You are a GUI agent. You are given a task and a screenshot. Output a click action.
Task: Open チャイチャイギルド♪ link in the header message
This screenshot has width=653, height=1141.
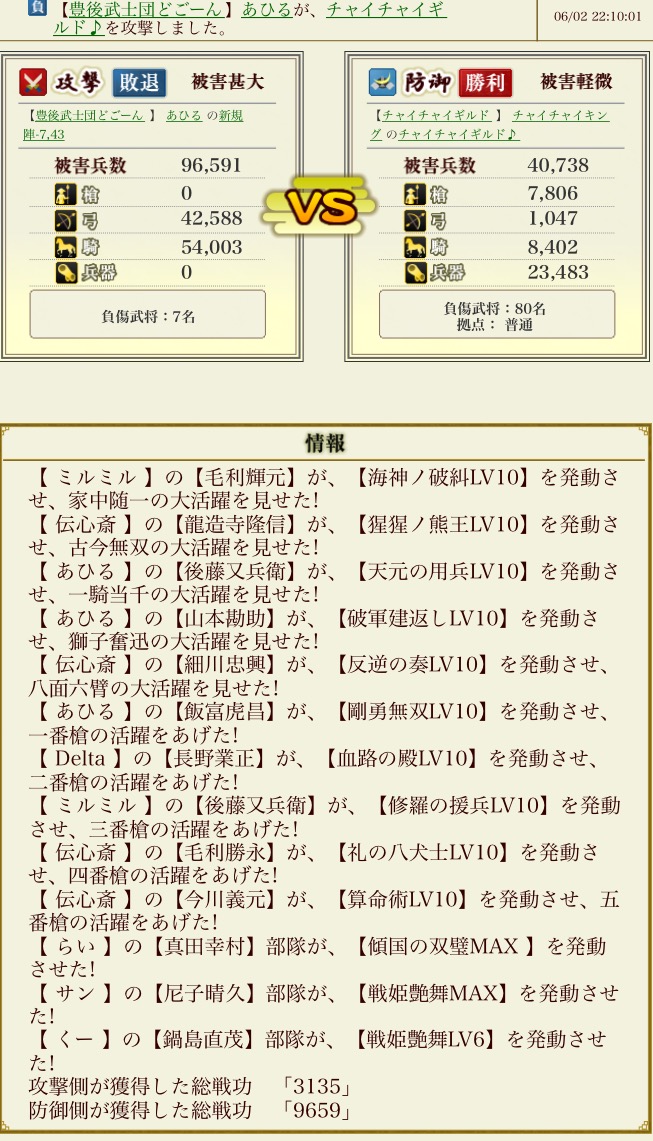(386, 11)
